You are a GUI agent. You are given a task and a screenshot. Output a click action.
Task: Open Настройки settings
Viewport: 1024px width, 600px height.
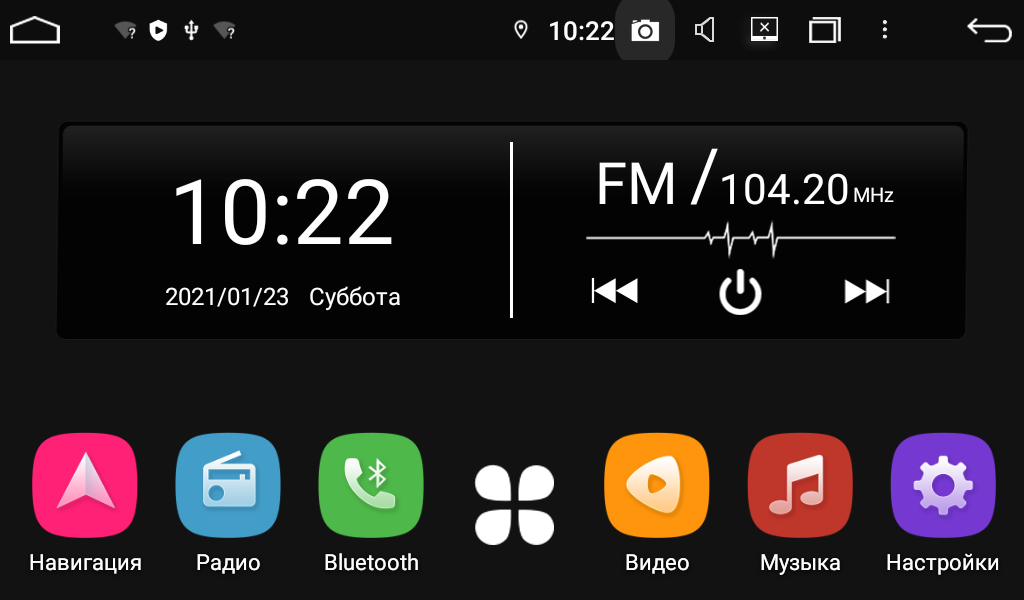click(942, 487)
